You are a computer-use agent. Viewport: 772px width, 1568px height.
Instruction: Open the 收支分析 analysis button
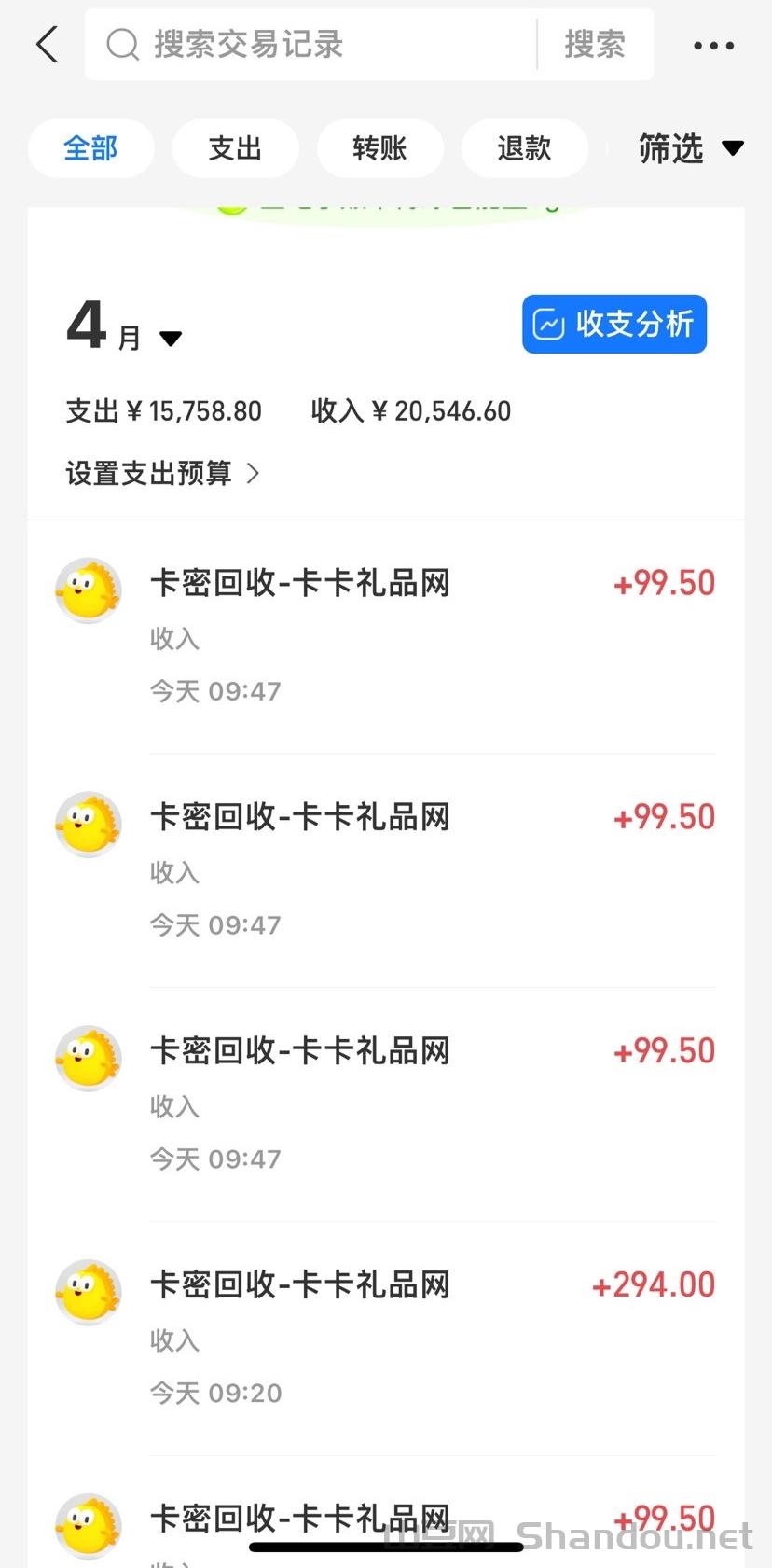(x=613, y=324)
